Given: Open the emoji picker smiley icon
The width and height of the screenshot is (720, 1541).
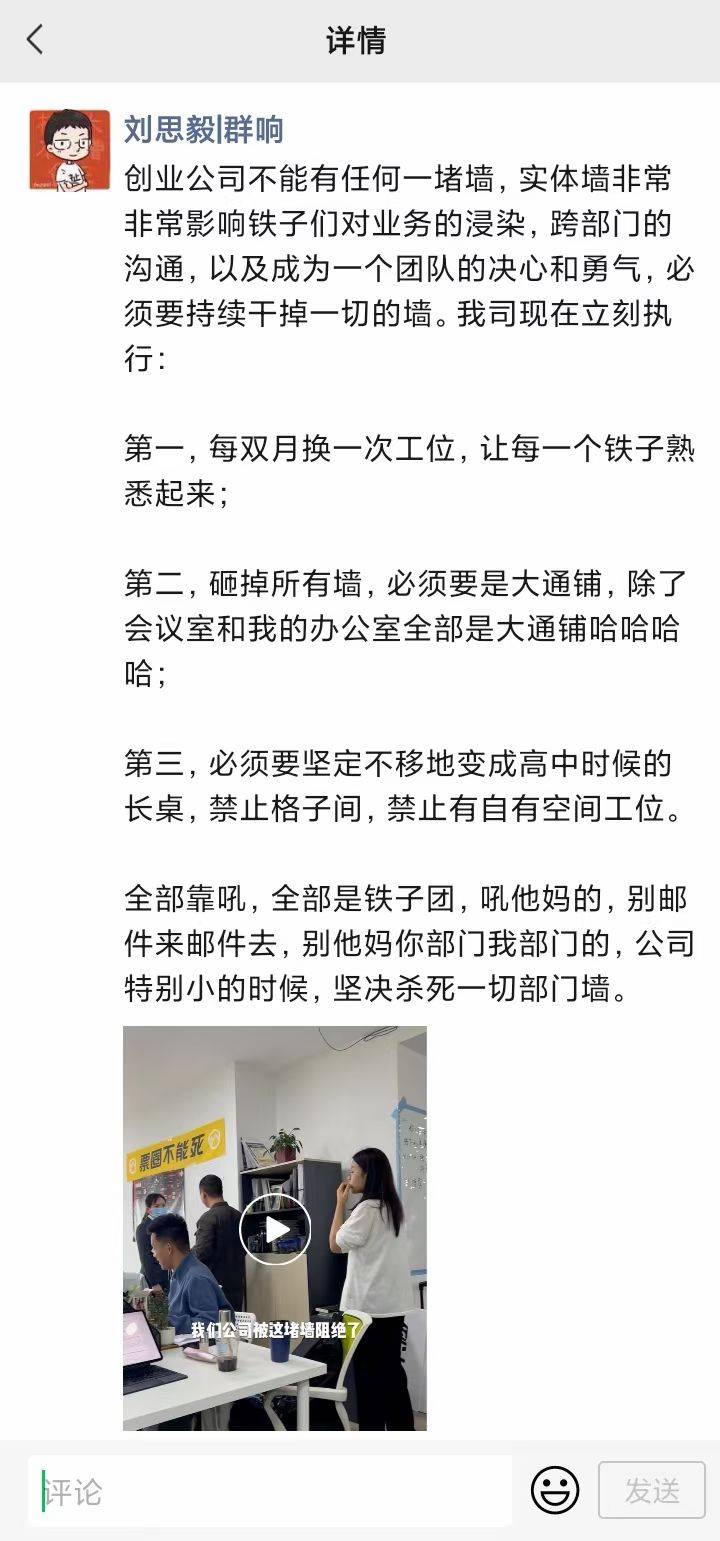Looking at the screenshot, I should pos(555,1491).
